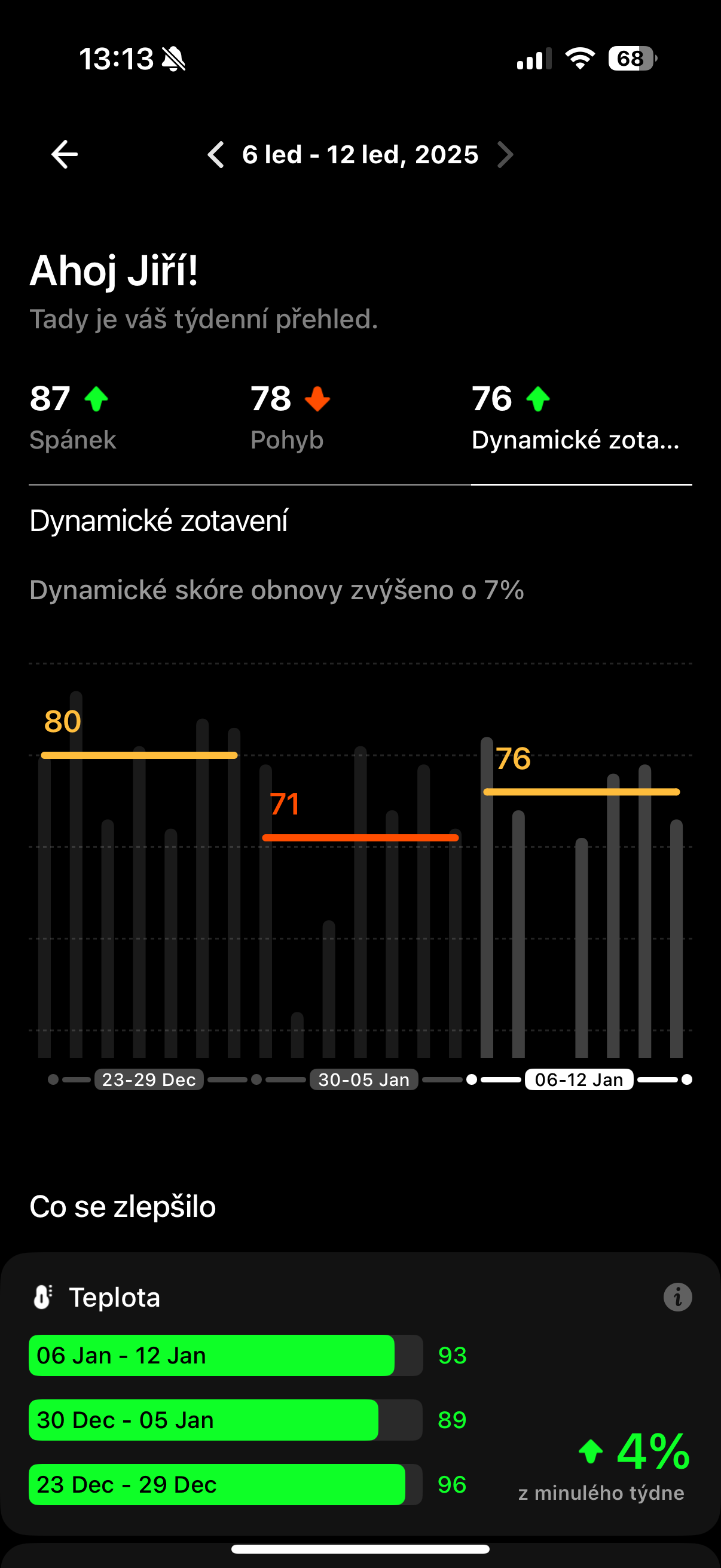Select the 23-29 Dec week pill
The height and width of the screenshot is (1568, 721).
(x=149, y=1079)
